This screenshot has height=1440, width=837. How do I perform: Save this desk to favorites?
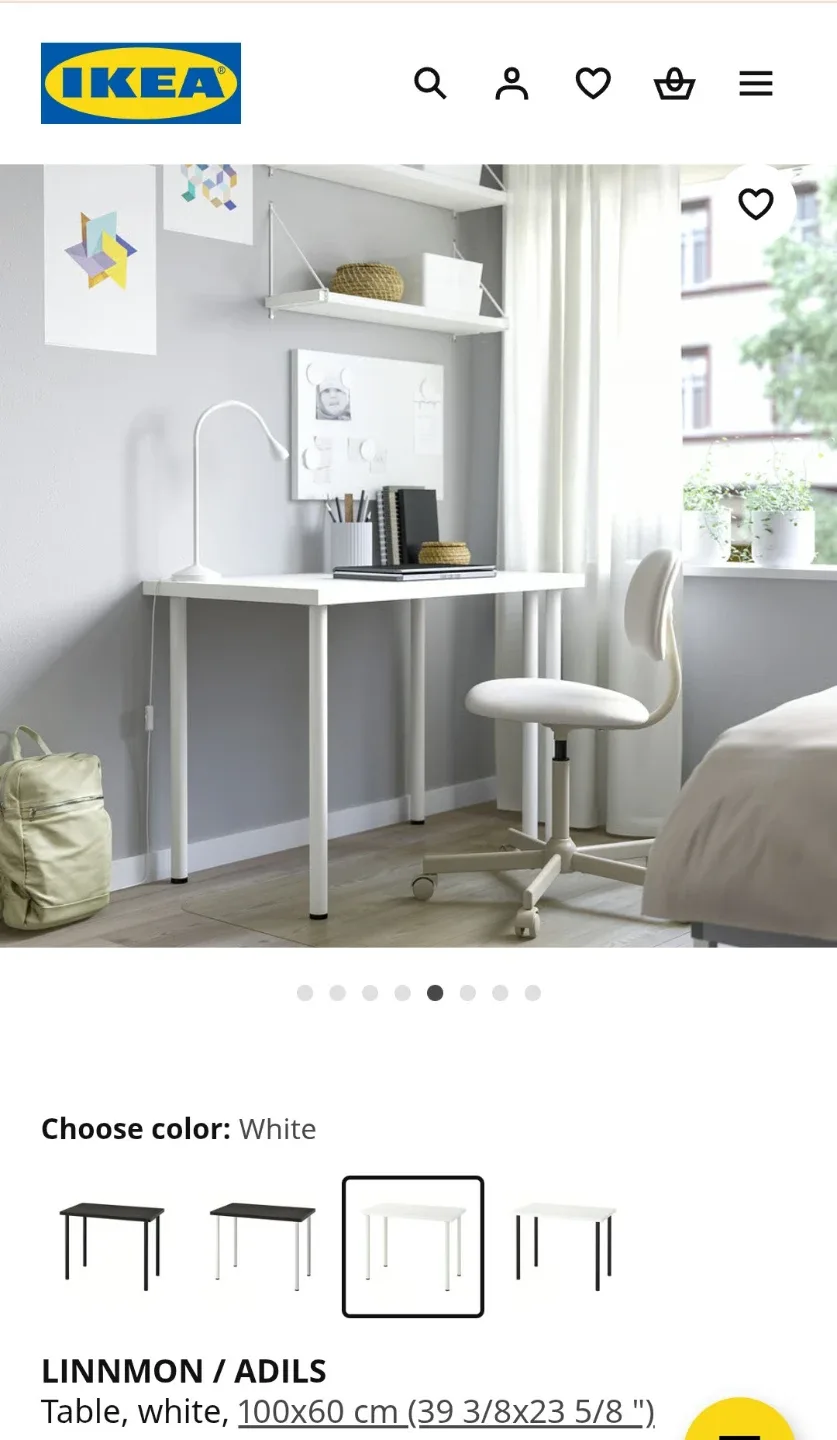(756, 204)
